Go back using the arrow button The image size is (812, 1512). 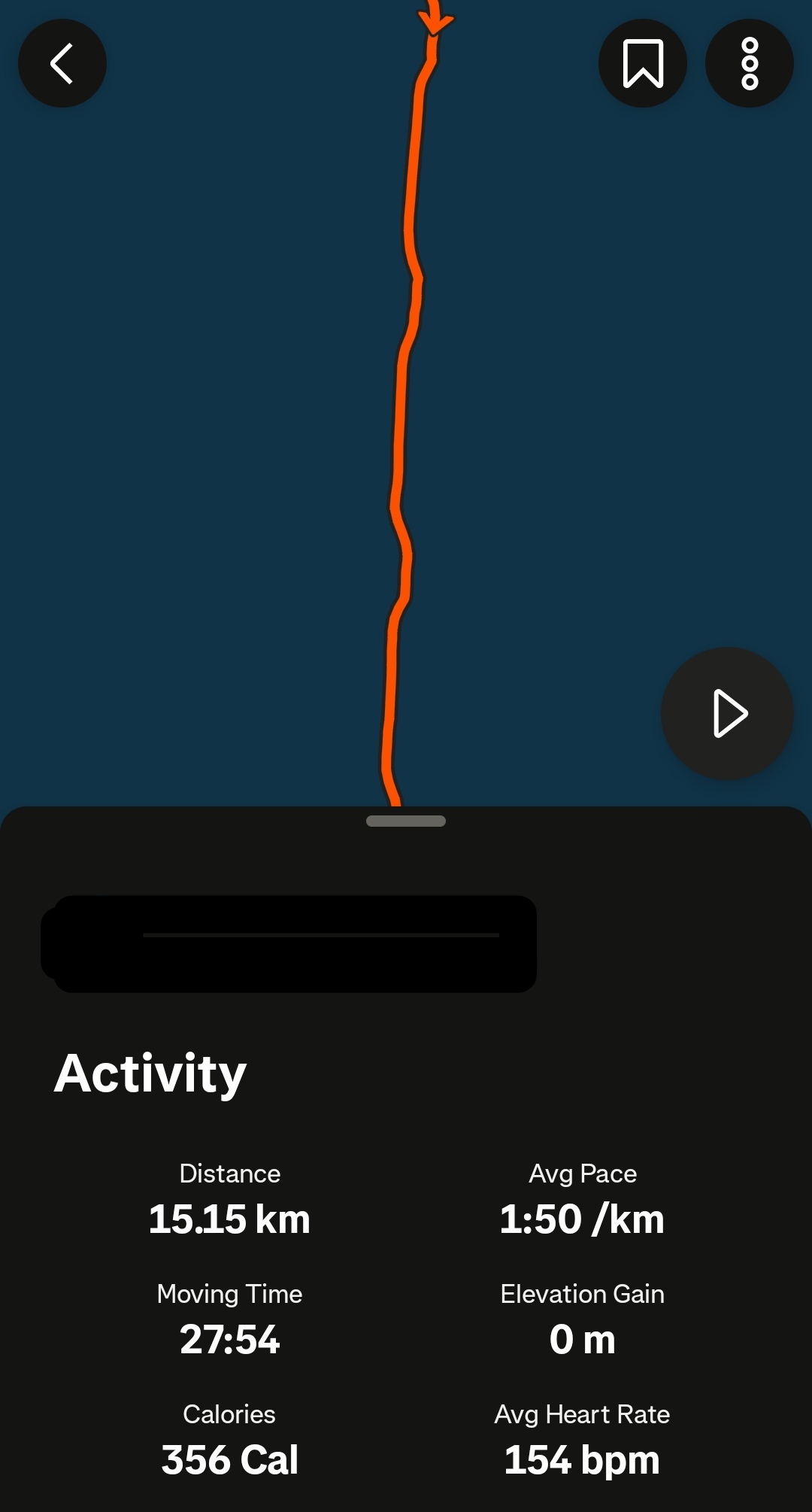[62, 63]
